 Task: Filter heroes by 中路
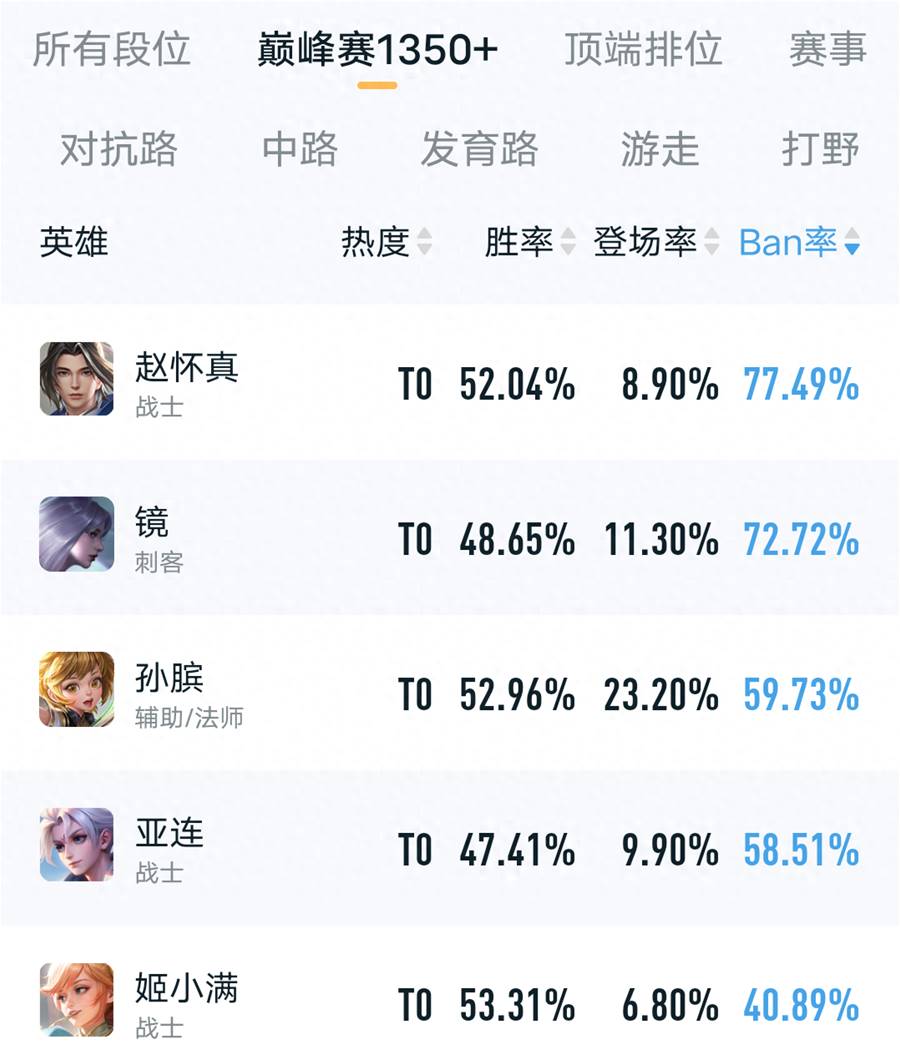pyautogui.click(x=300, y=149)
